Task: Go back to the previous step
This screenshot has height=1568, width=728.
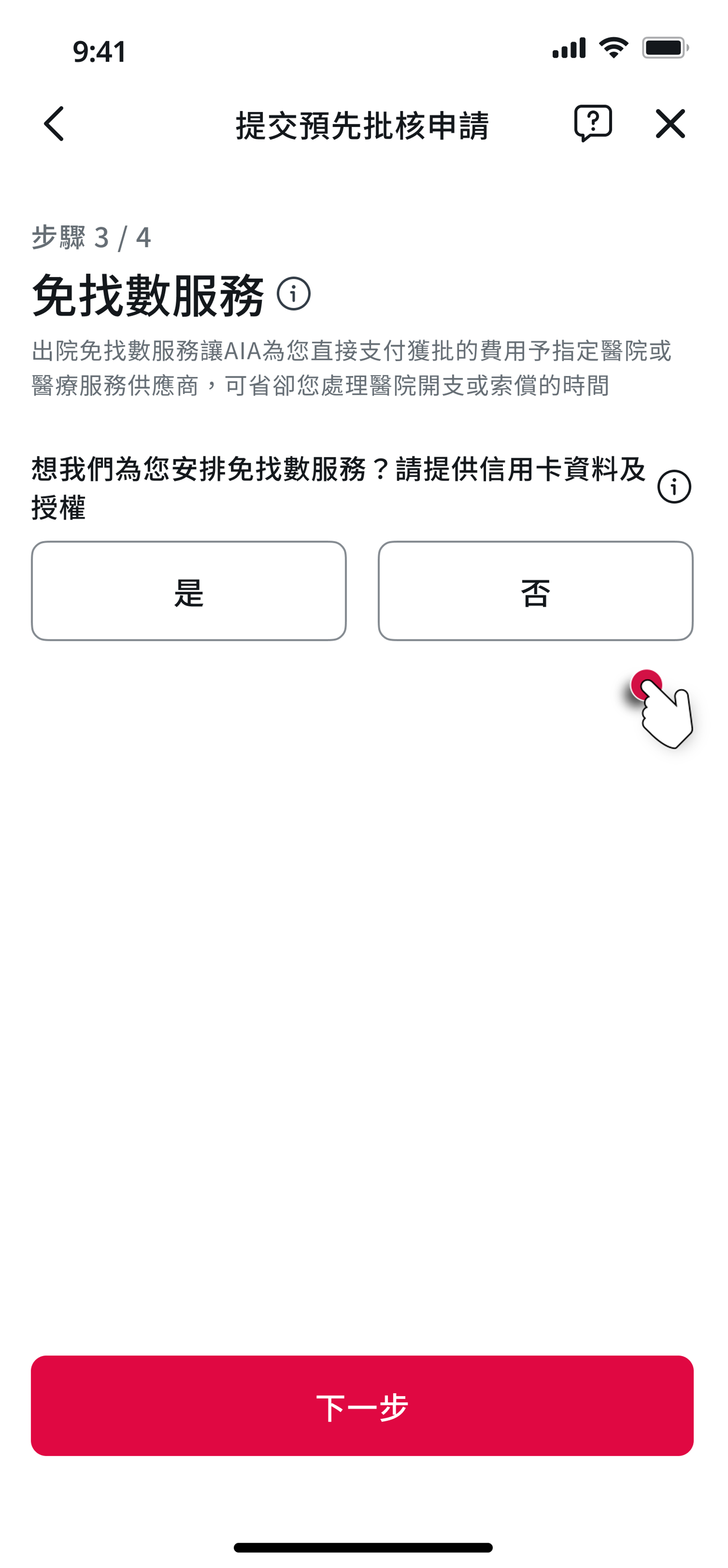Action: (x=54, y=124)
